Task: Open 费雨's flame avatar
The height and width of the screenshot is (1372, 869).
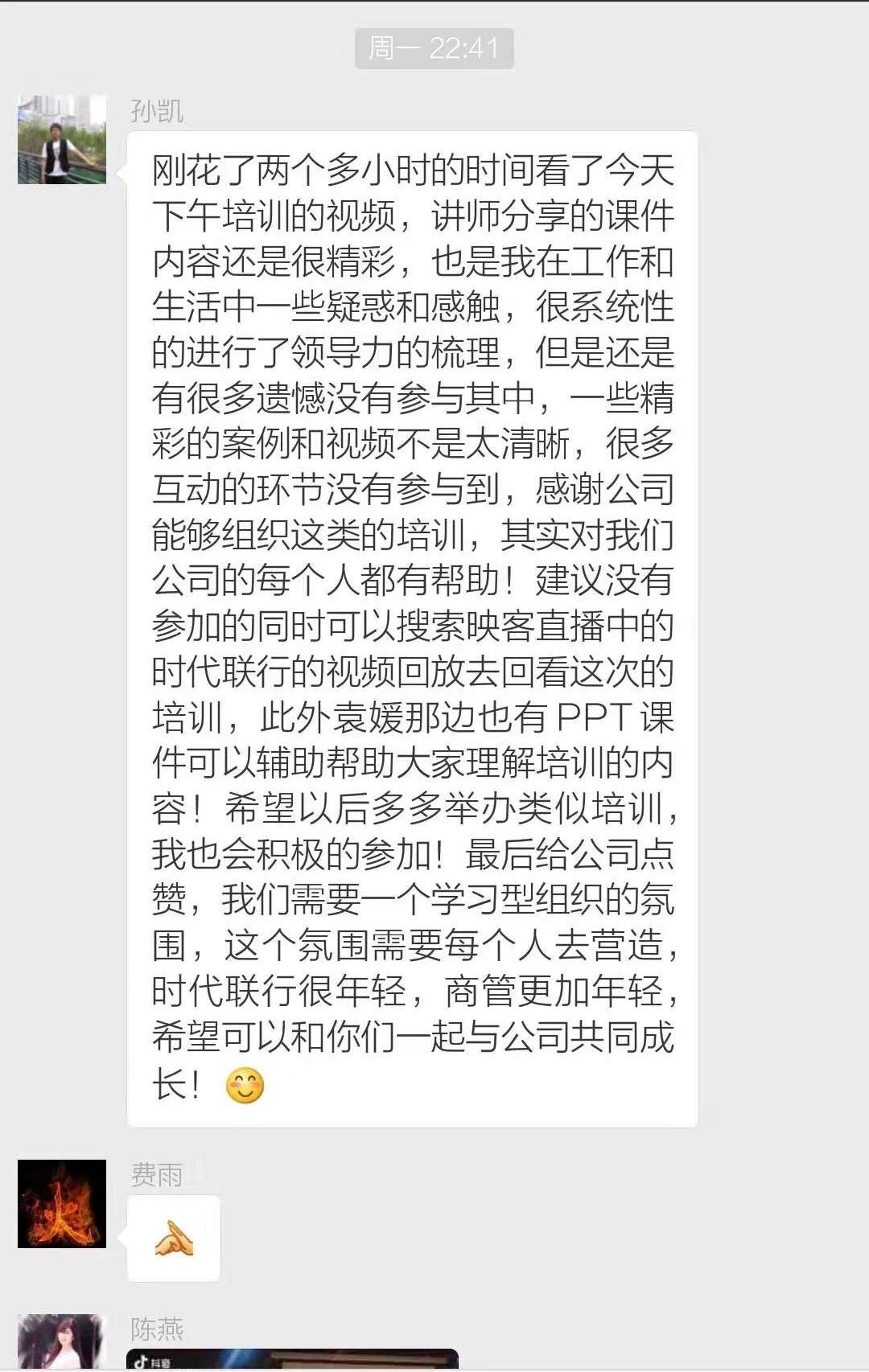Action: pos(62,1203)
